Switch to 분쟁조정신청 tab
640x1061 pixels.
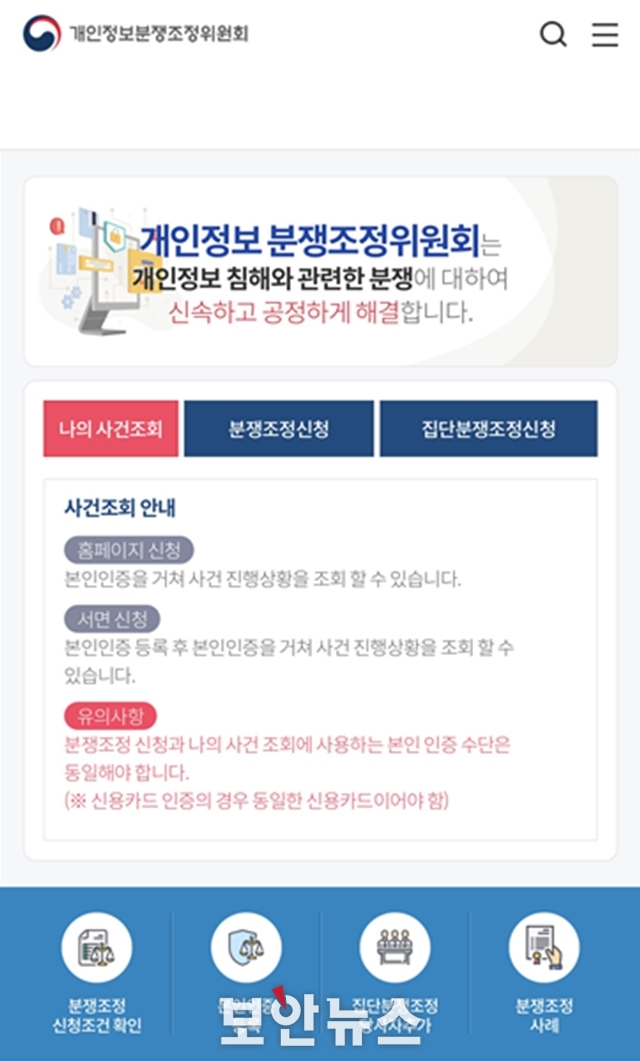coord(278,429)
